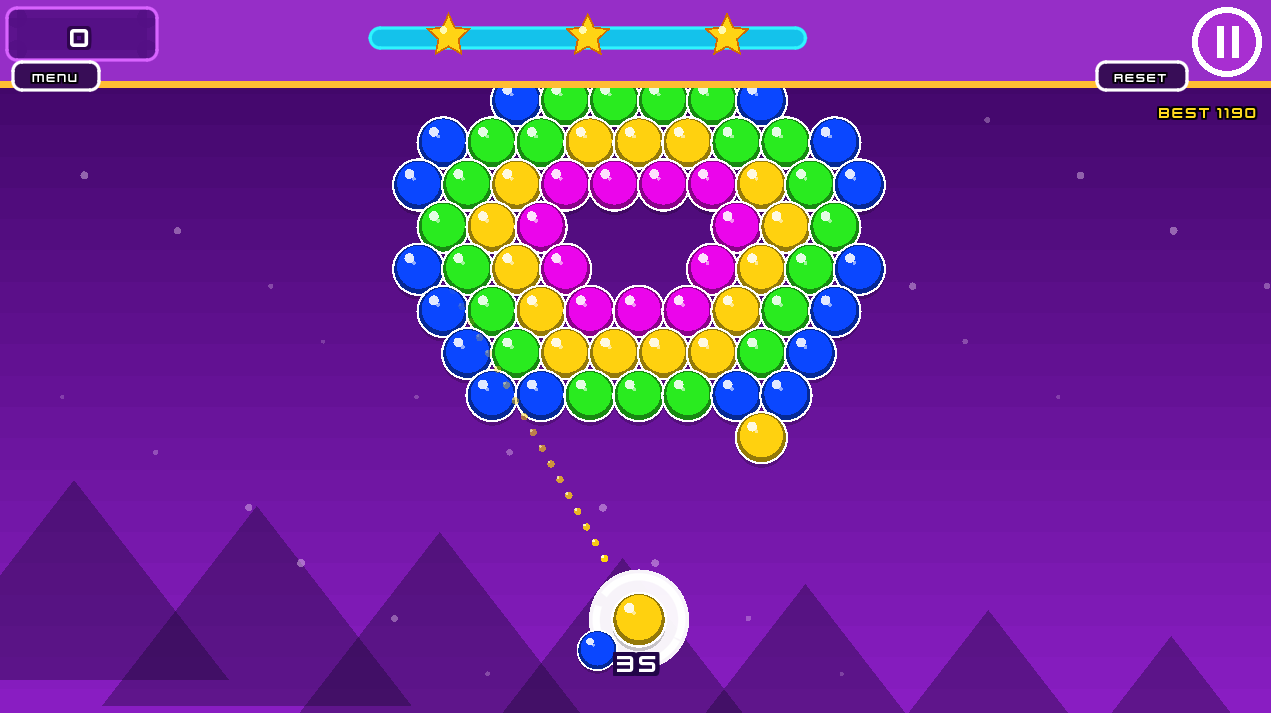The image size is (1271, 713).
Task: Tap the yellow bubble in the launcher
Action: (639, 619)
